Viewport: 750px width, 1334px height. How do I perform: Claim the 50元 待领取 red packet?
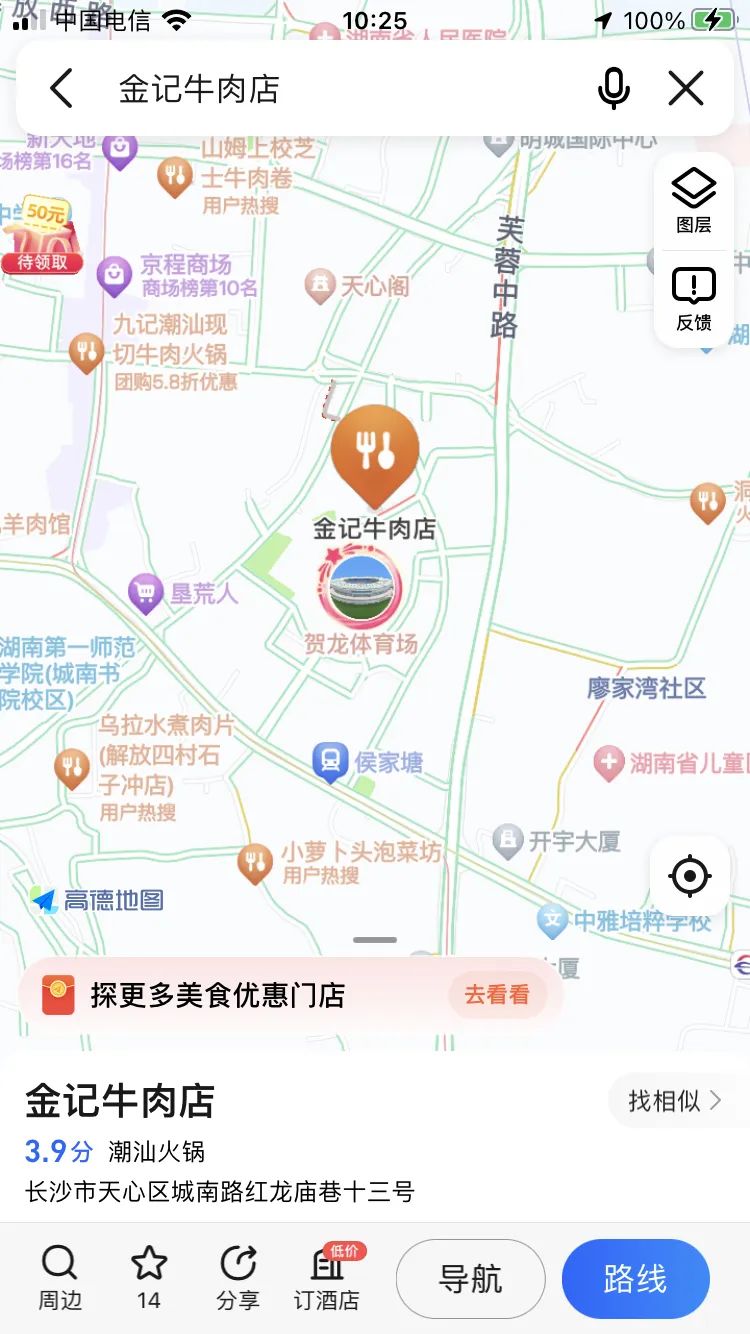42,237
